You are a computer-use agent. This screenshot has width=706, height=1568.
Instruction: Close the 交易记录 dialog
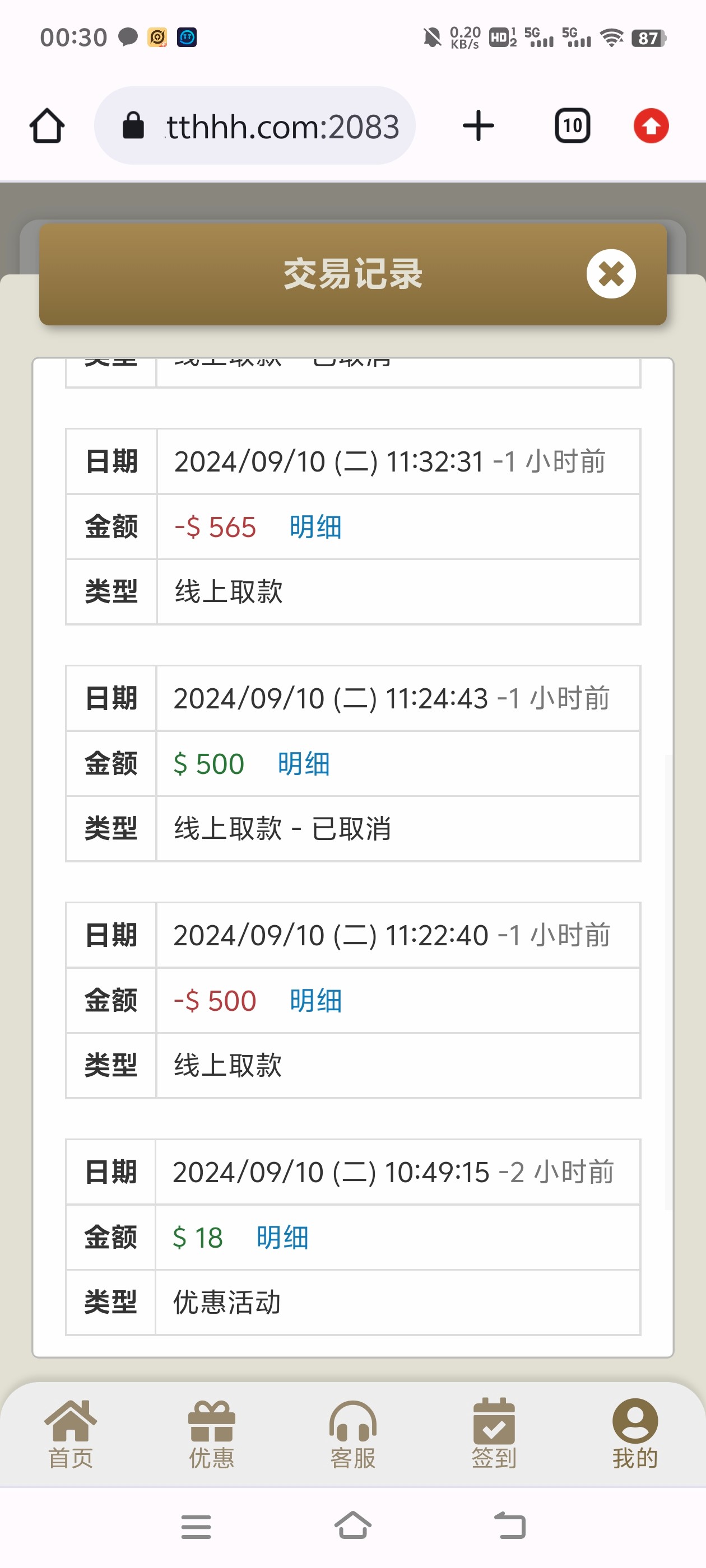coord(610,274)
